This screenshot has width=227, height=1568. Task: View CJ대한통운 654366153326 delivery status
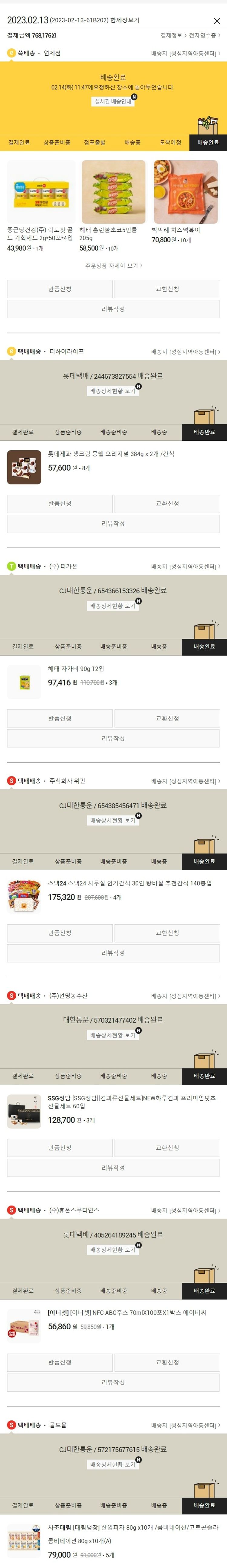click(x=113, y=606)
